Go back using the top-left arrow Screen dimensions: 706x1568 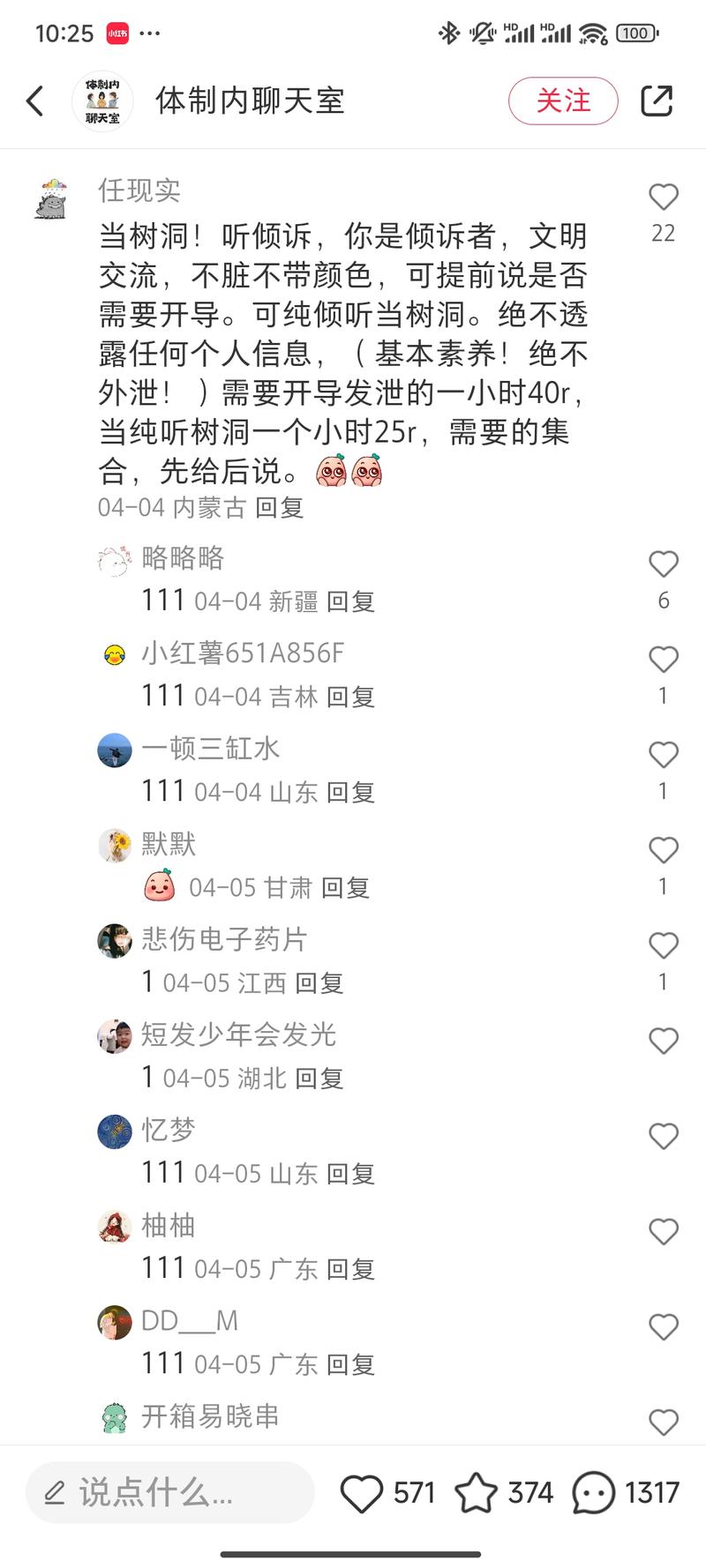(35, 101)
